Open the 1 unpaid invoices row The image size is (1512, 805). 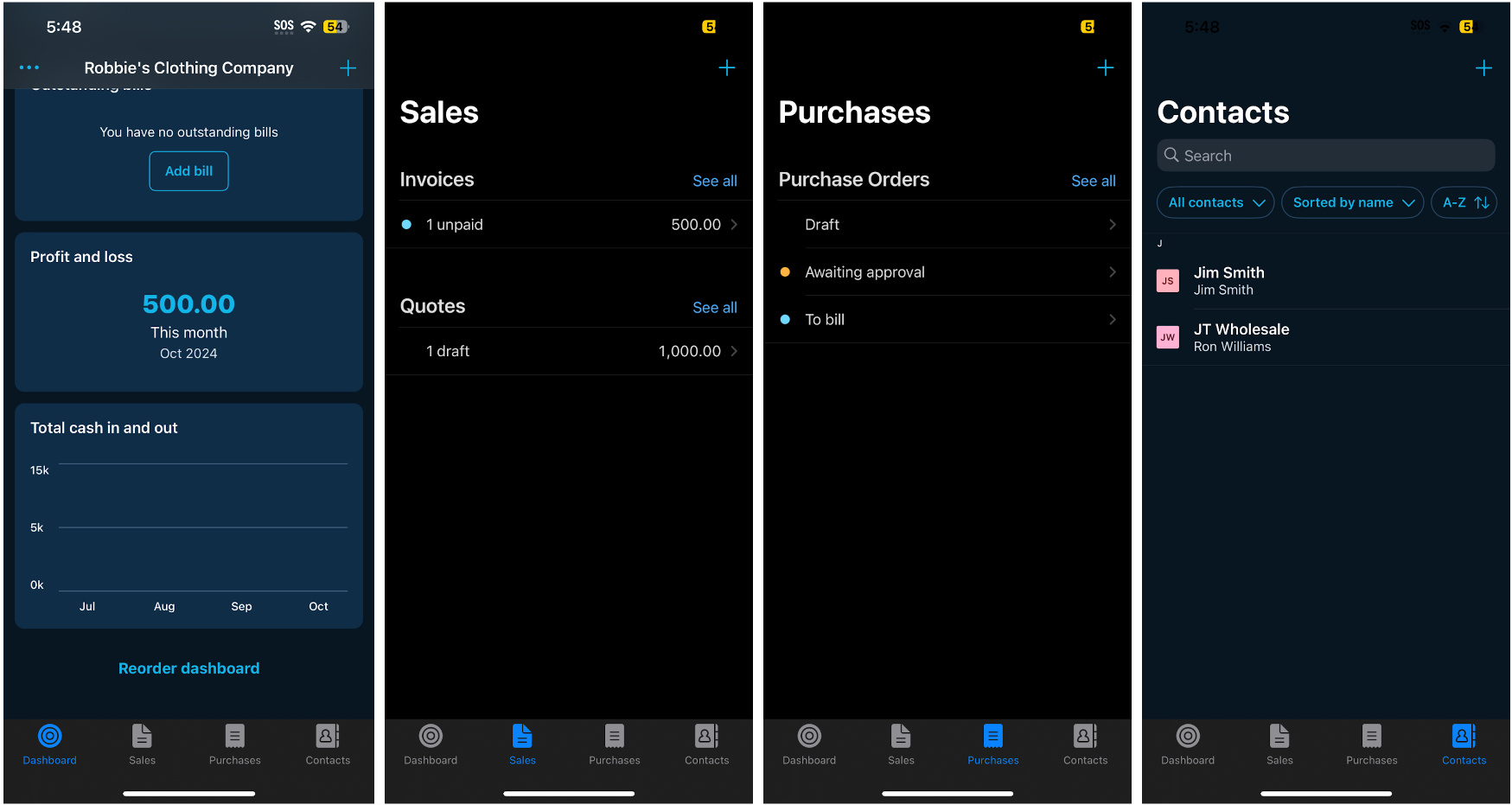point(569,225)
